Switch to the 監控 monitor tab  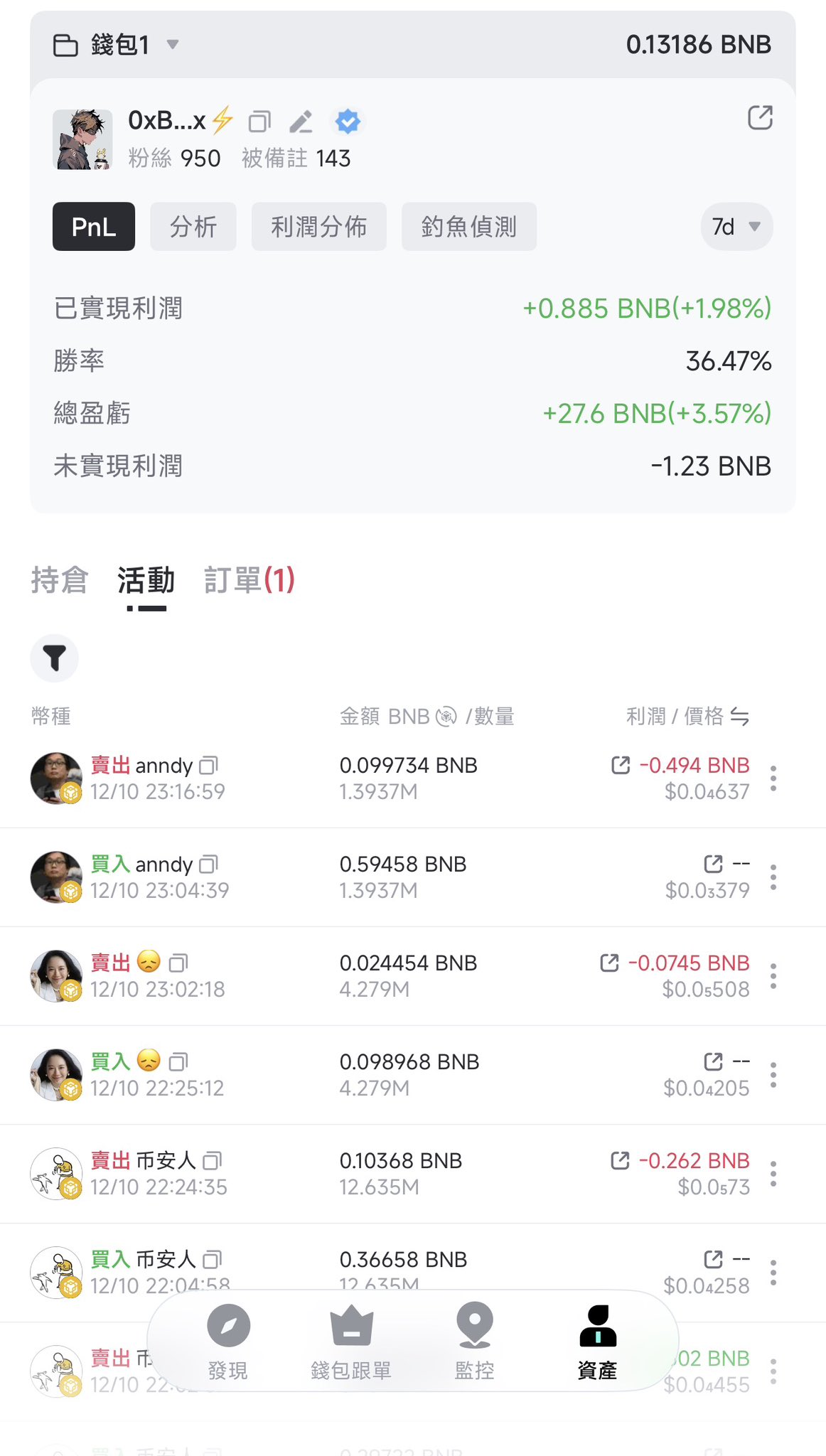coord(474,1341)
